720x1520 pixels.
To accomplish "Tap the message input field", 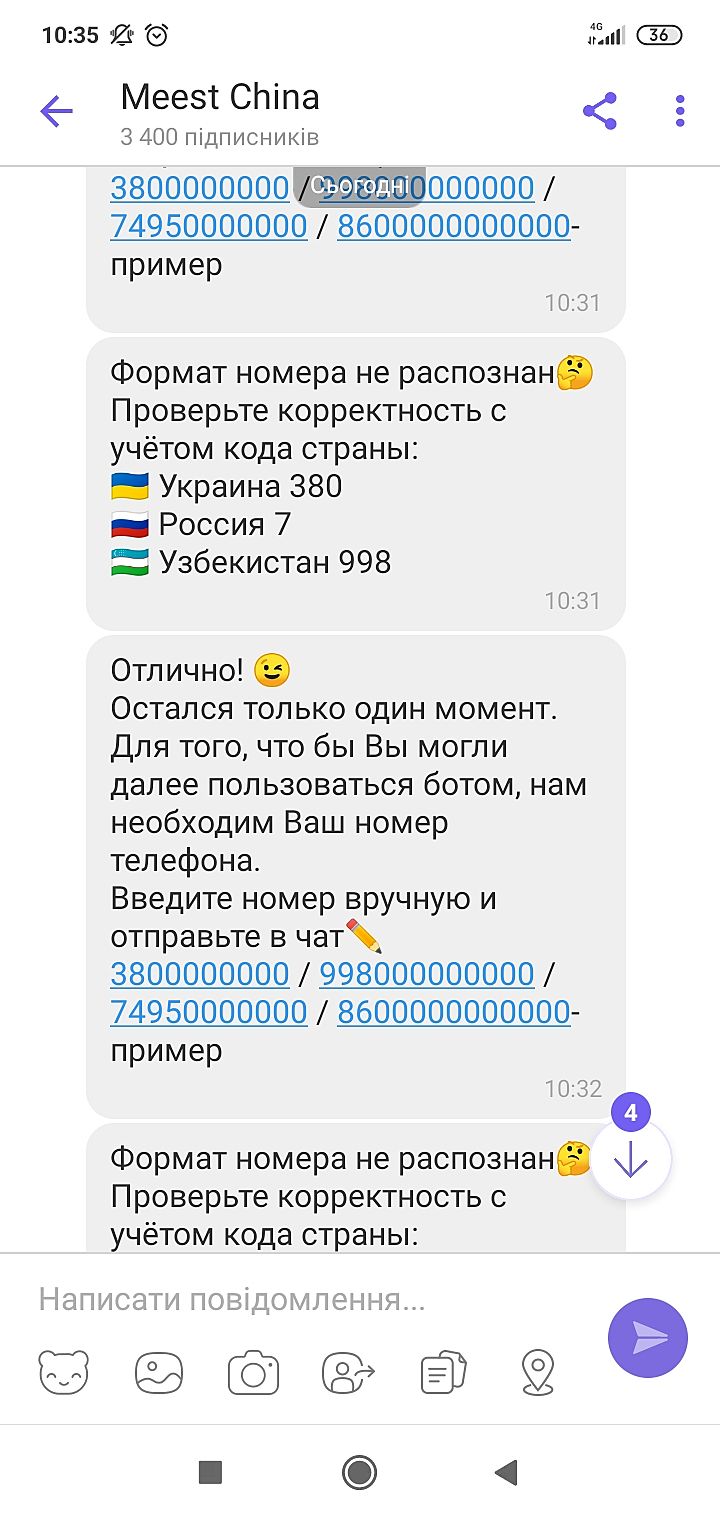I will point(300,1300).
